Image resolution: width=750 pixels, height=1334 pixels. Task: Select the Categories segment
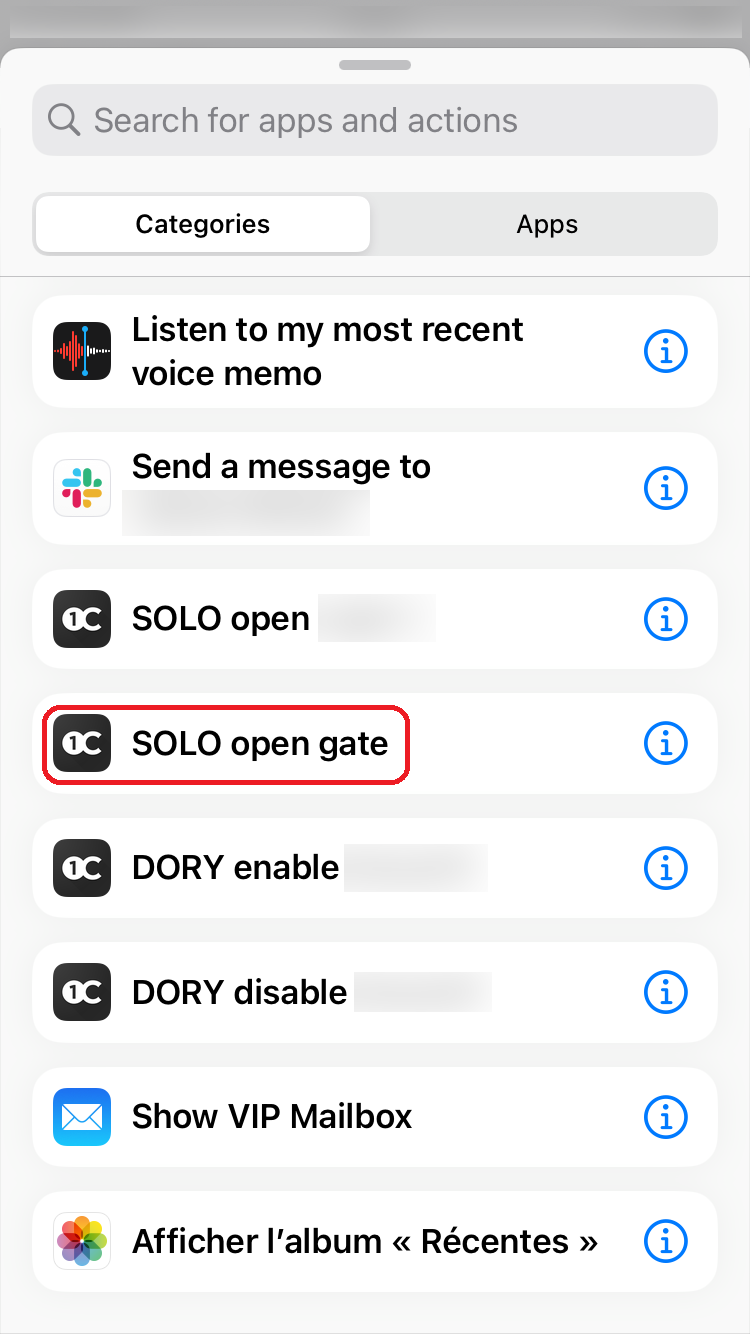click(203, 224)
